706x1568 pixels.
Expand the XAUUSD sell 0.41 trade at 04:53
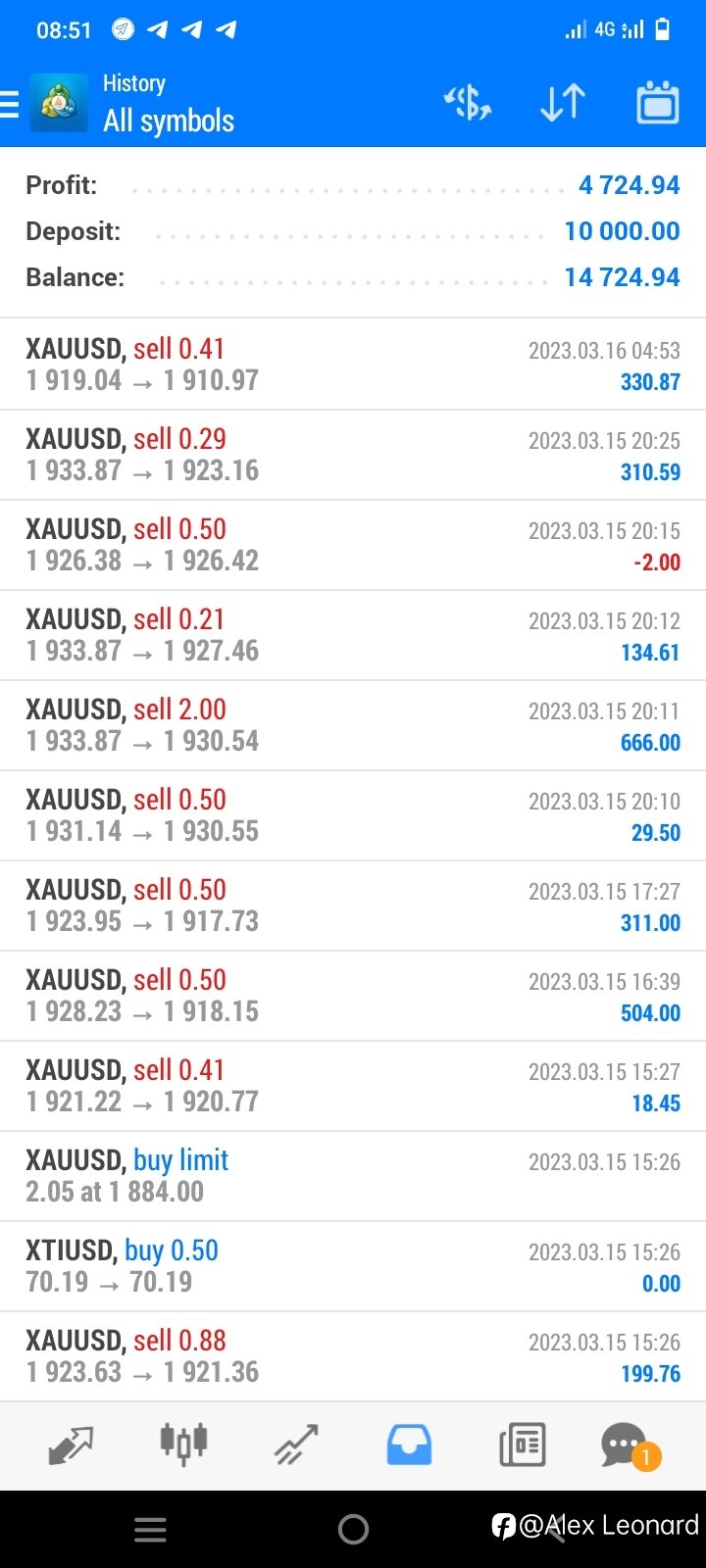[x=353, y=365]
